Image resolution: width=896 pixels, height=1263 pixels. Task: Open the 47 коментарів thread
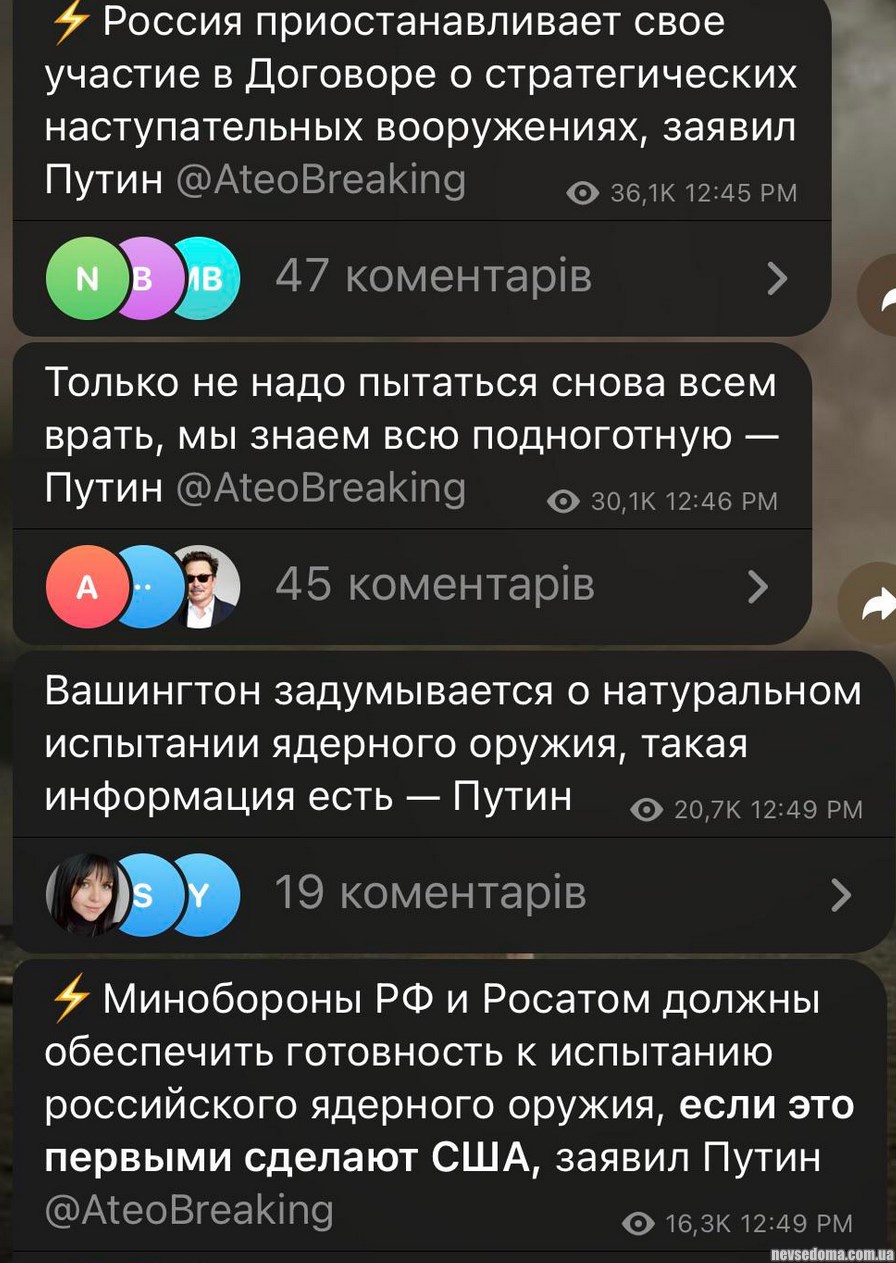tap(432, 278)
